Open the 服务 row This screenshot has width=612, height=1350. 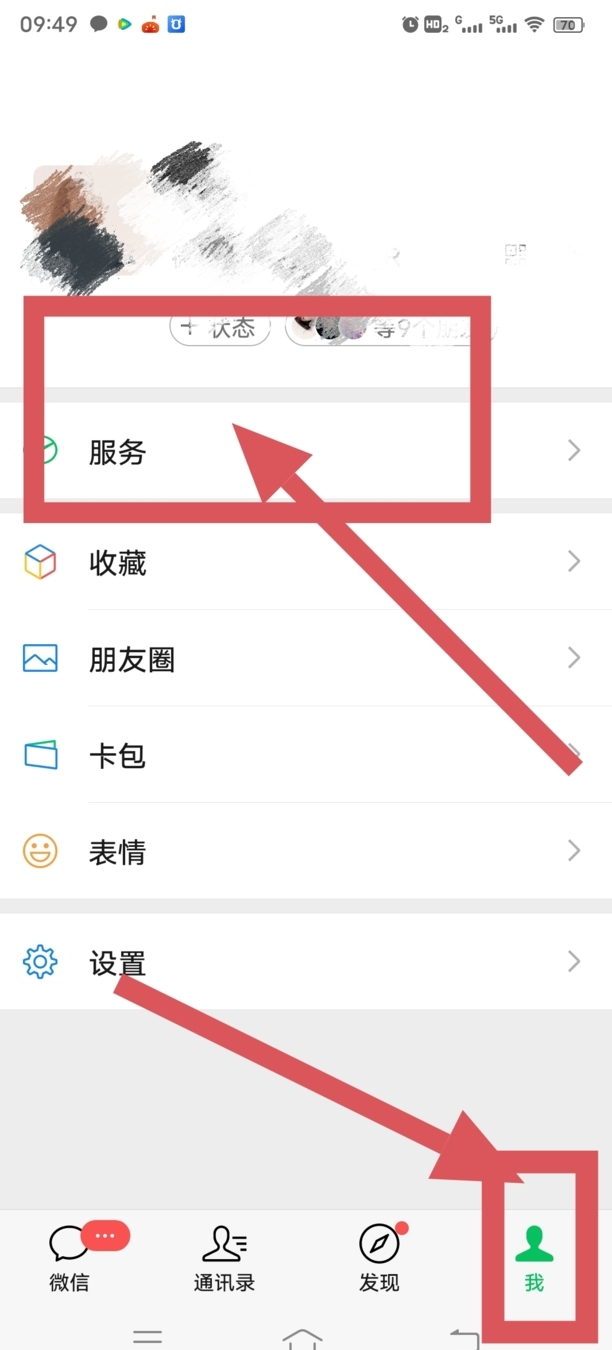pos(300,452)
